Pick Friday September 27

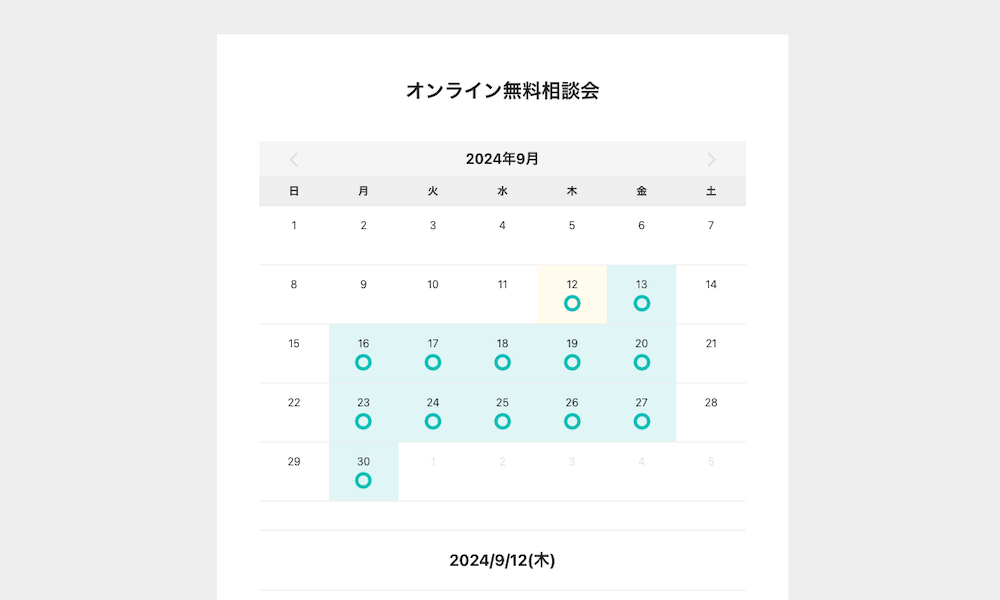pos(641,412)
